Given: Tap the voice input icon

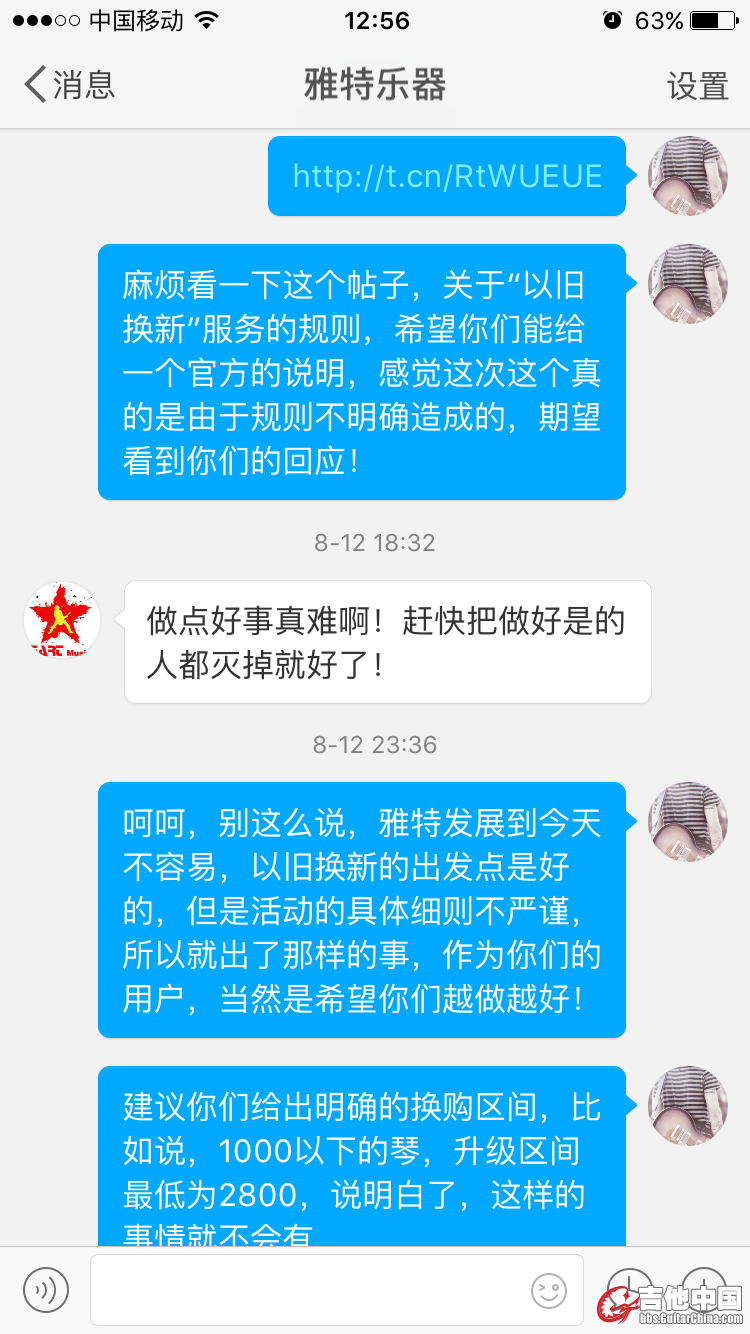Looking at the screenshot, I should click(46, 1290).
